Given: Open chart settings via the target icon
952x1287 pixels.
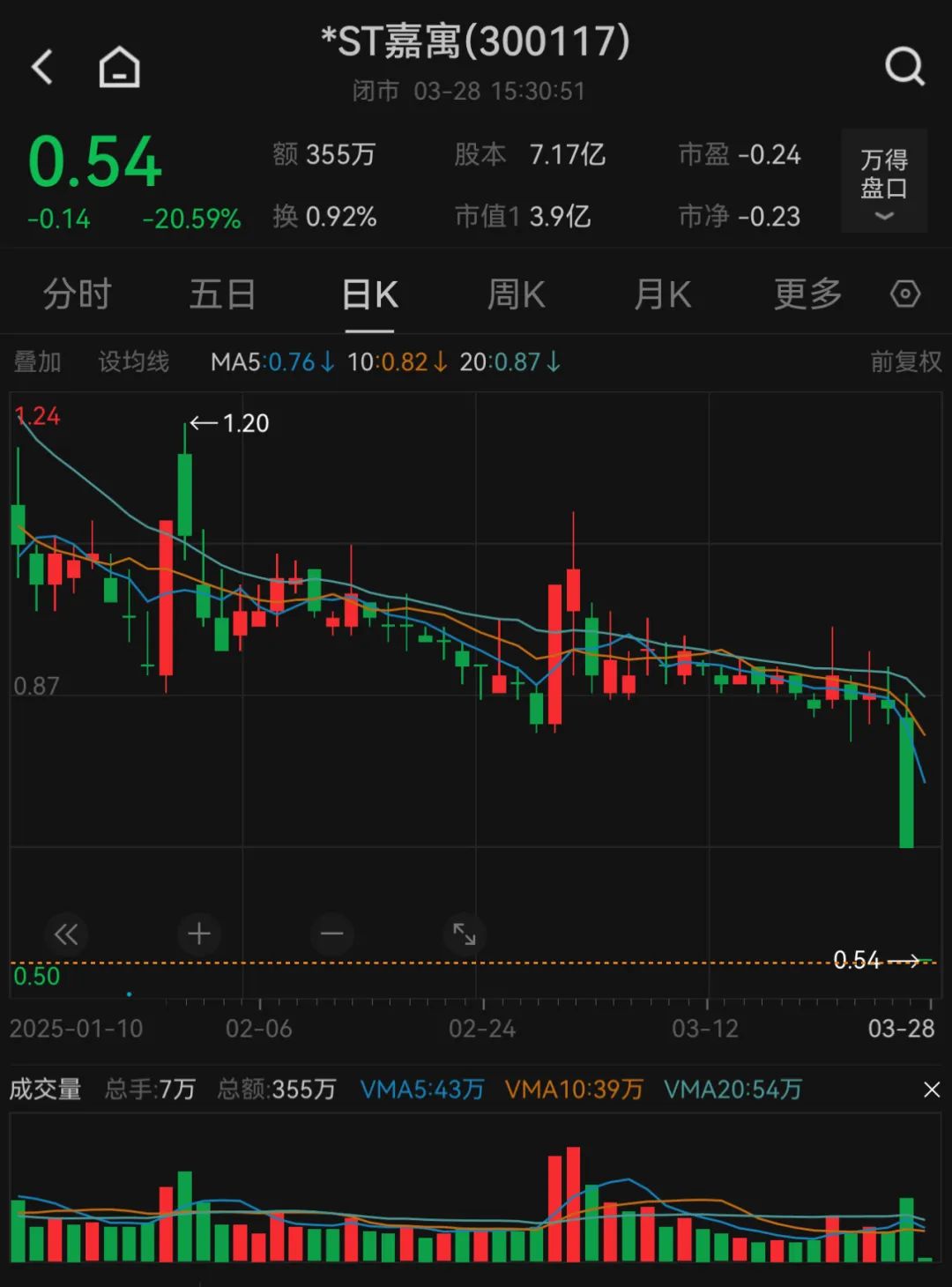Looking at the screenshot, I should pyautogui.click(x=904, y=294).
